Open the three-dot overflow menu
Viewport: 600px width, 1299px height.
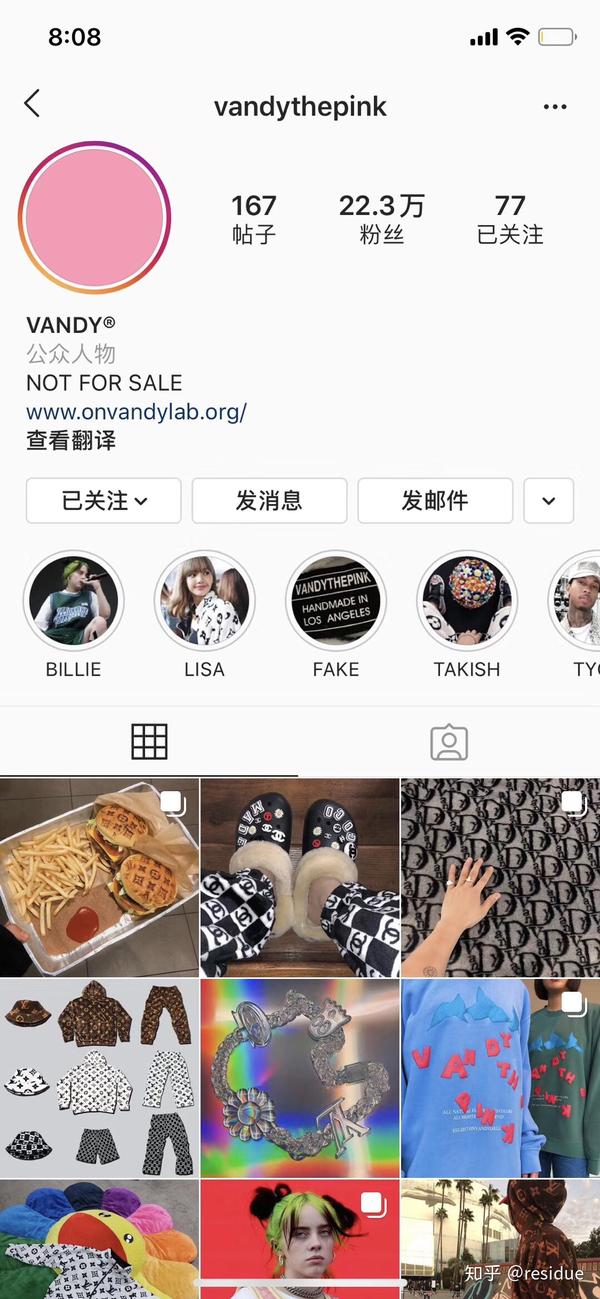pos(554,107)
